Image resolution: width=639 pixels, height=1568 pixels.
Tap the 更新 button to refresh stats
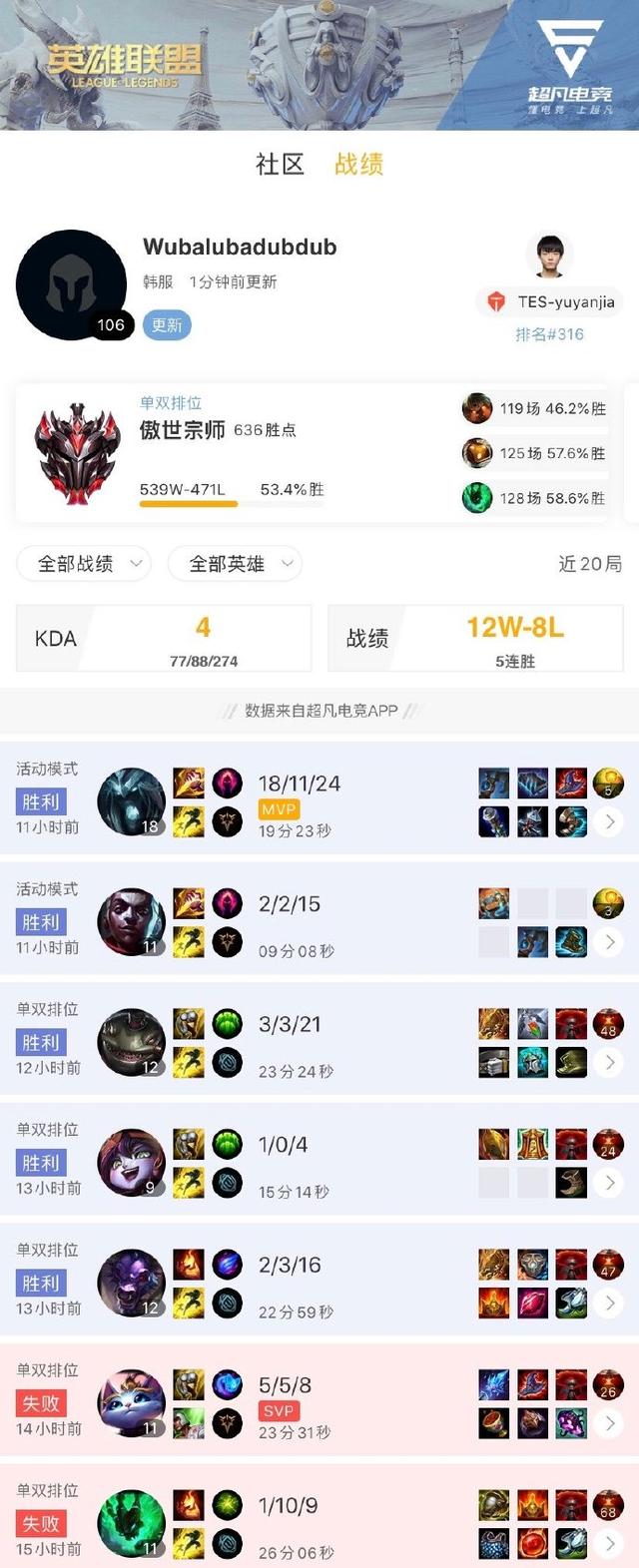pyautogui.click(x=167, y=325)
